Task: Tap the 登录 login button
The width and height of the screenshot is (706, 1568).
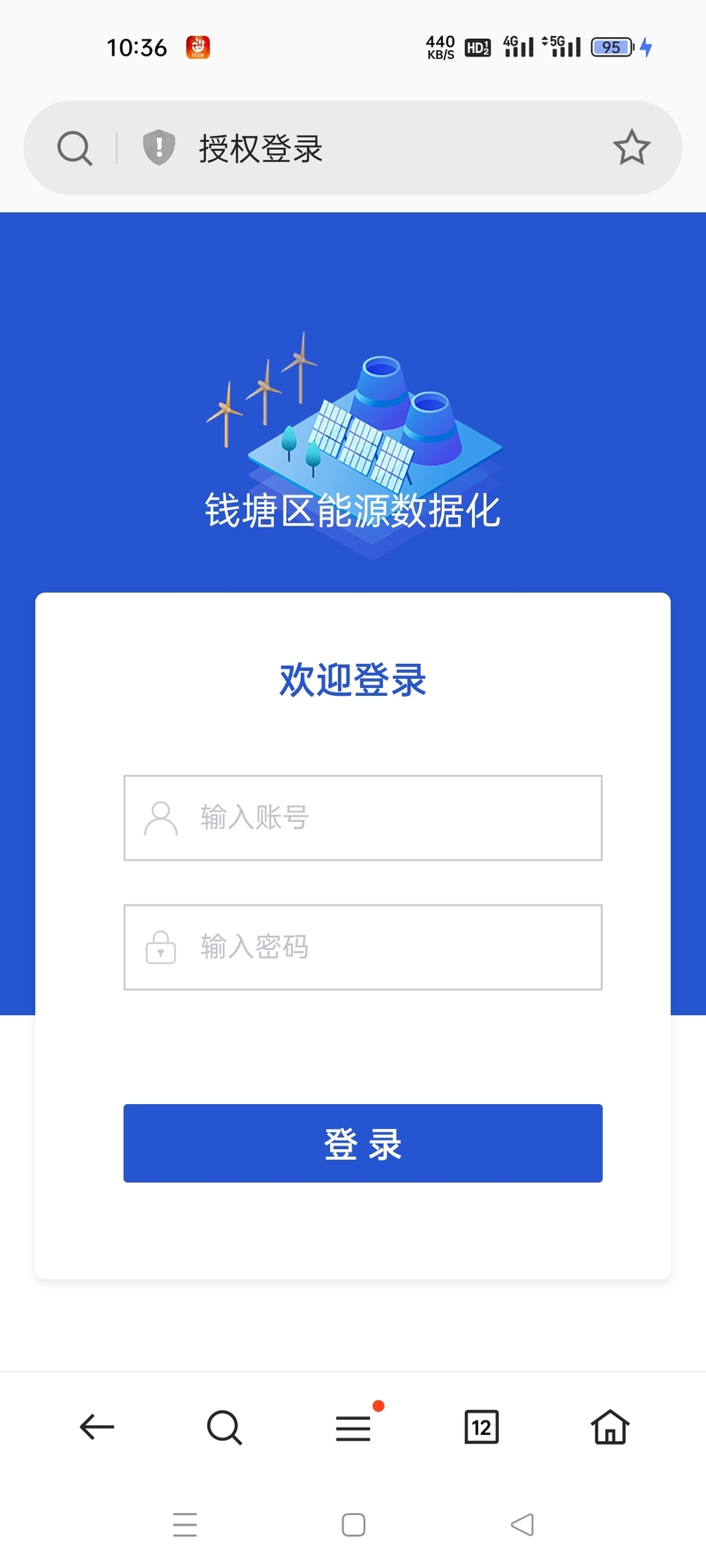Action: [363, 1143]
